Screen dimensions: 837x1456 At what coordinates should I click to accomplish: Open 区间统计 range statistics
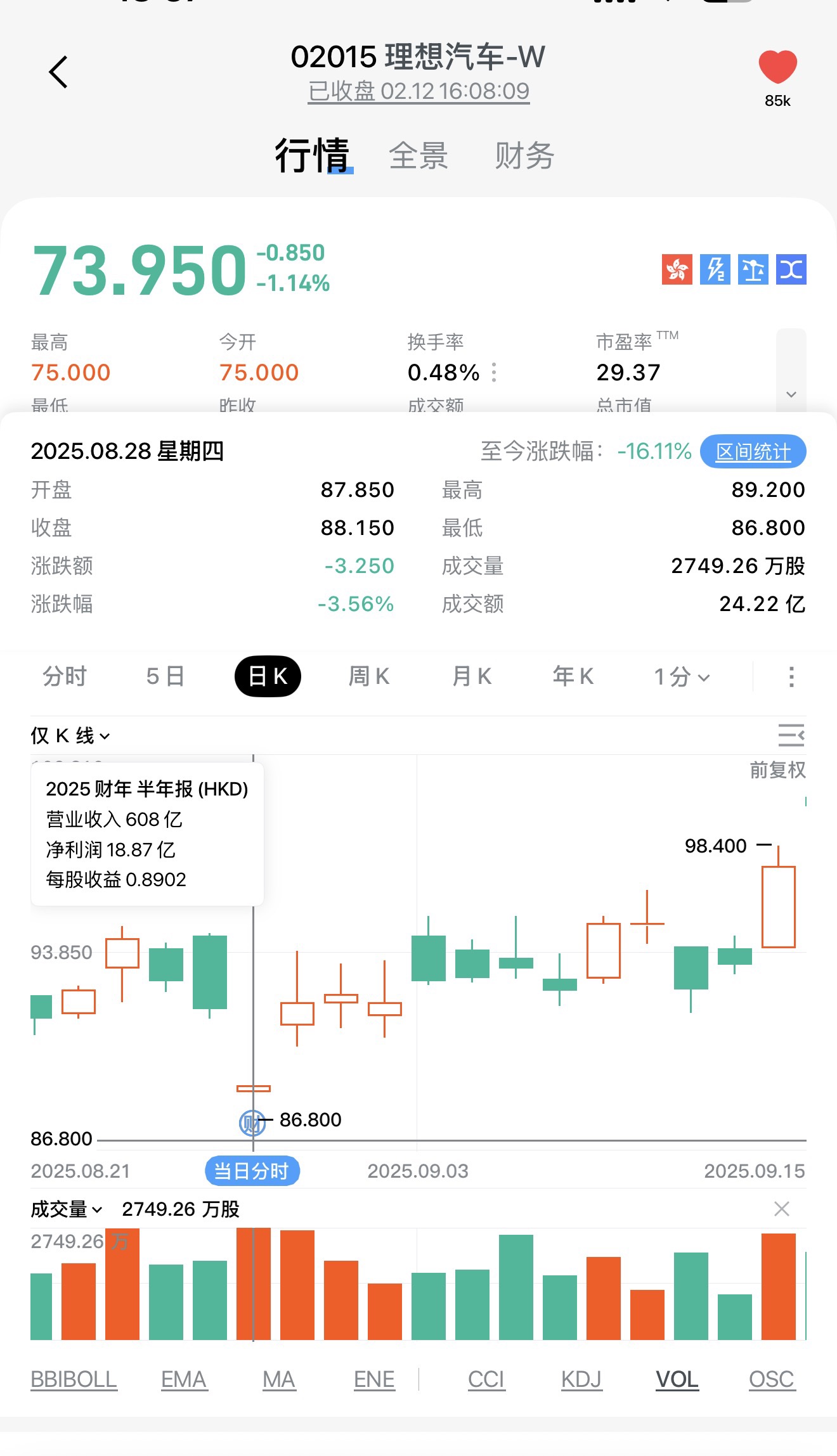pyautogui.click(x=753, y=452)
